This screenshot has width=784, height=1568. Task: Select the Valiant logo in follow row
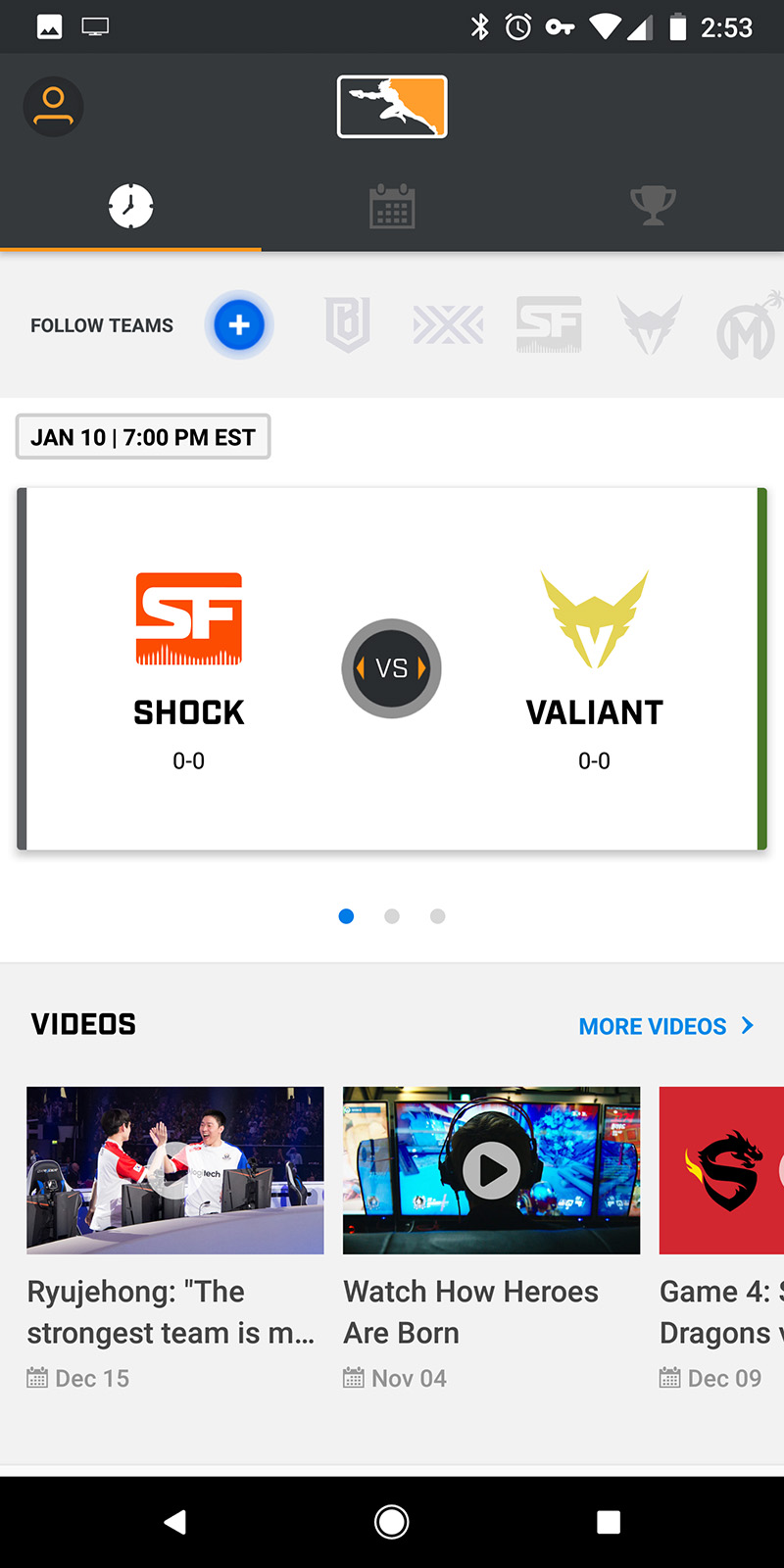click(x=649, y=324)
